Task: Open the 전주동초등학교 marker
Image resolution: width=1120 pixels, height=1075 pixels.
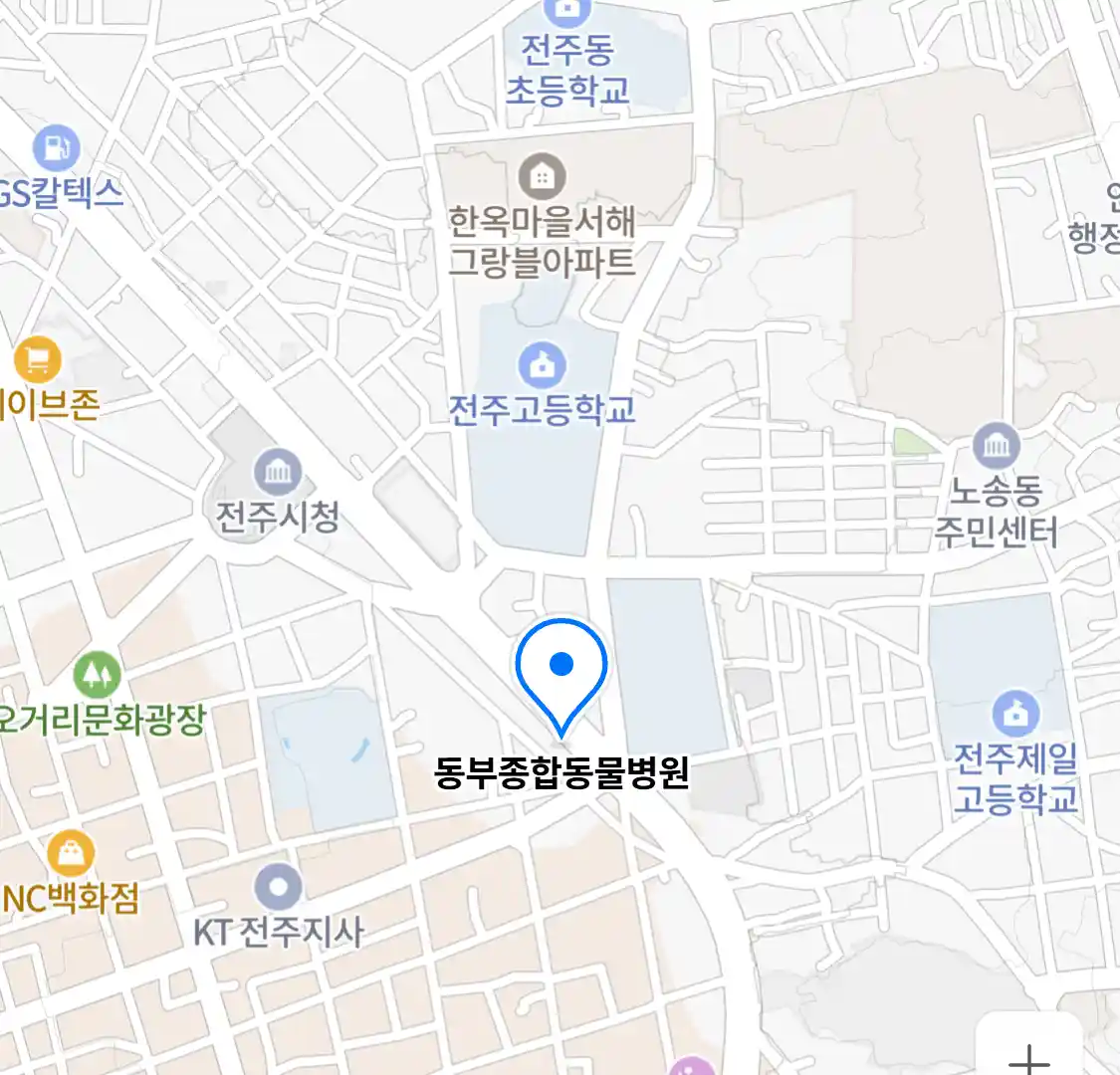Action: coord(566,10)
